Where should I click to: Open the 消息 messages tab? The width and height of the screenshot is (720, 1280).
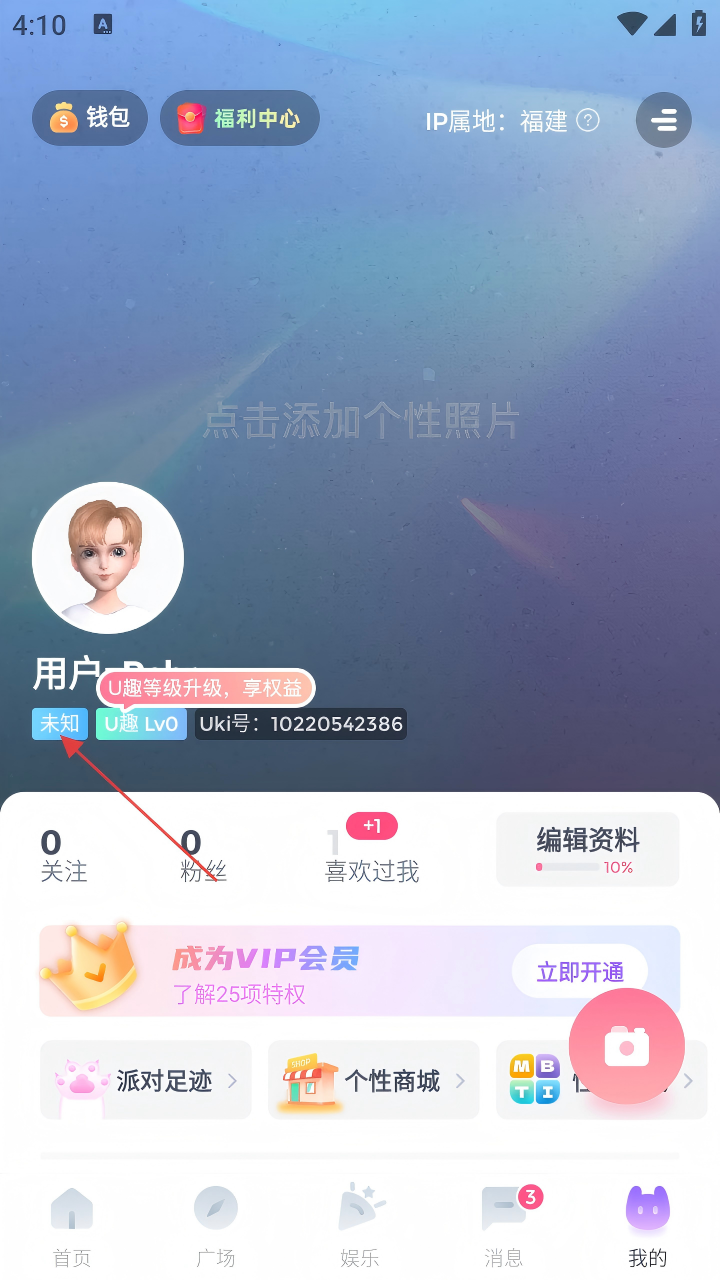pyautogui.click(x=504, y=1227)
